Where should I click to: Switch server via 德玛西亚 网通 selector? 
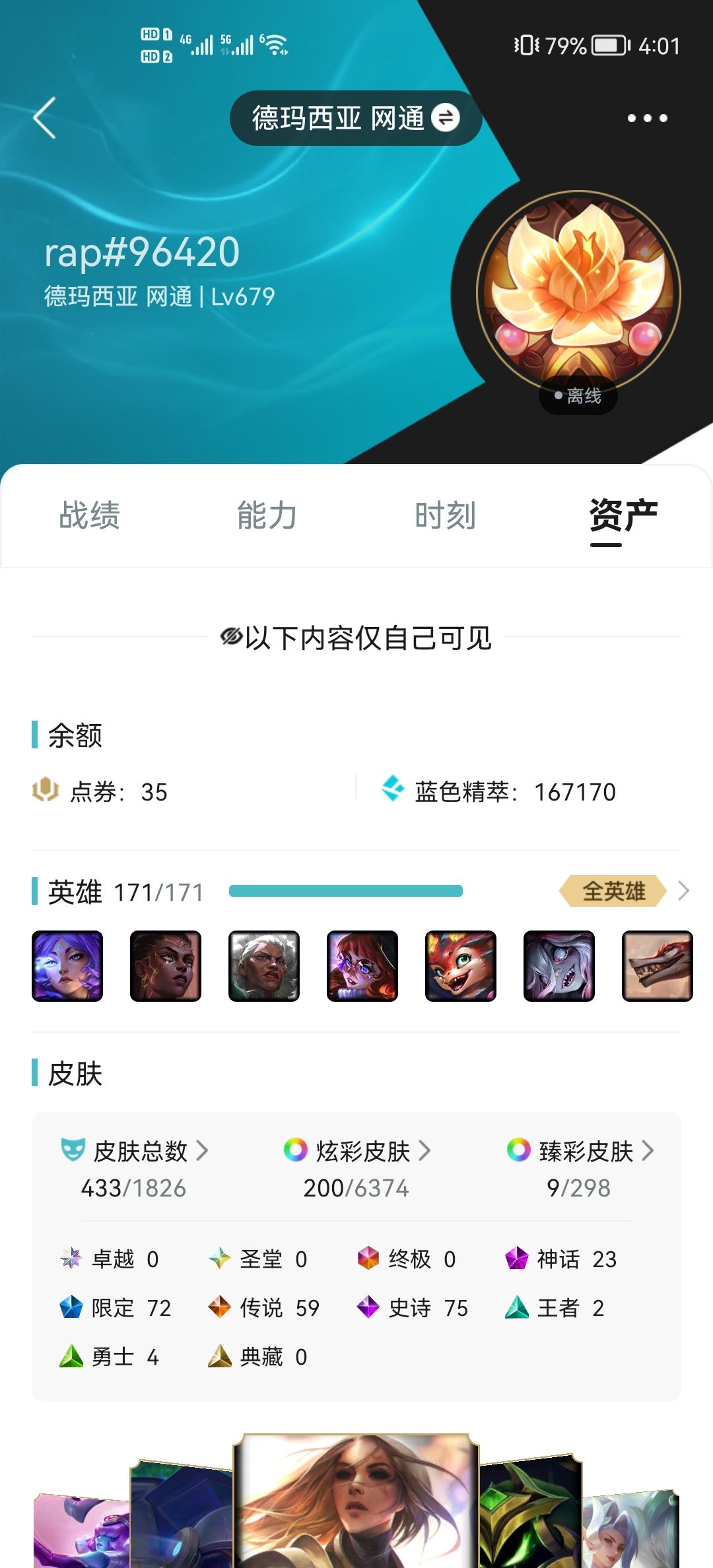click(x=355, y=118)
